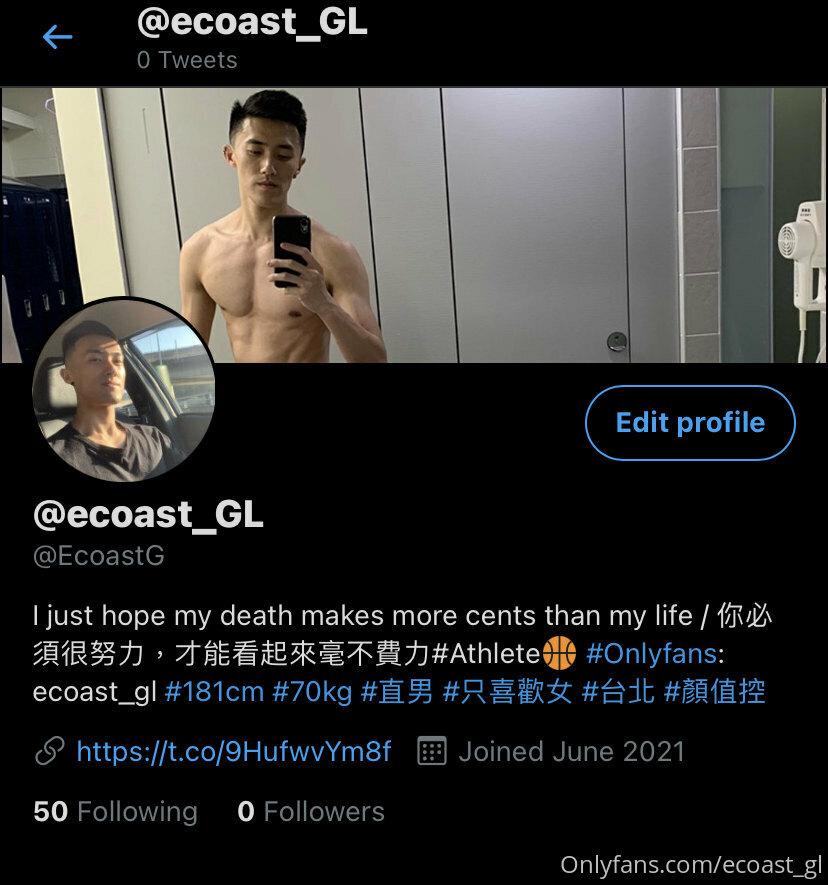Go back using the arrow icon
The width and height of the screenshot is (828, 885).
[x=57, y=38]
